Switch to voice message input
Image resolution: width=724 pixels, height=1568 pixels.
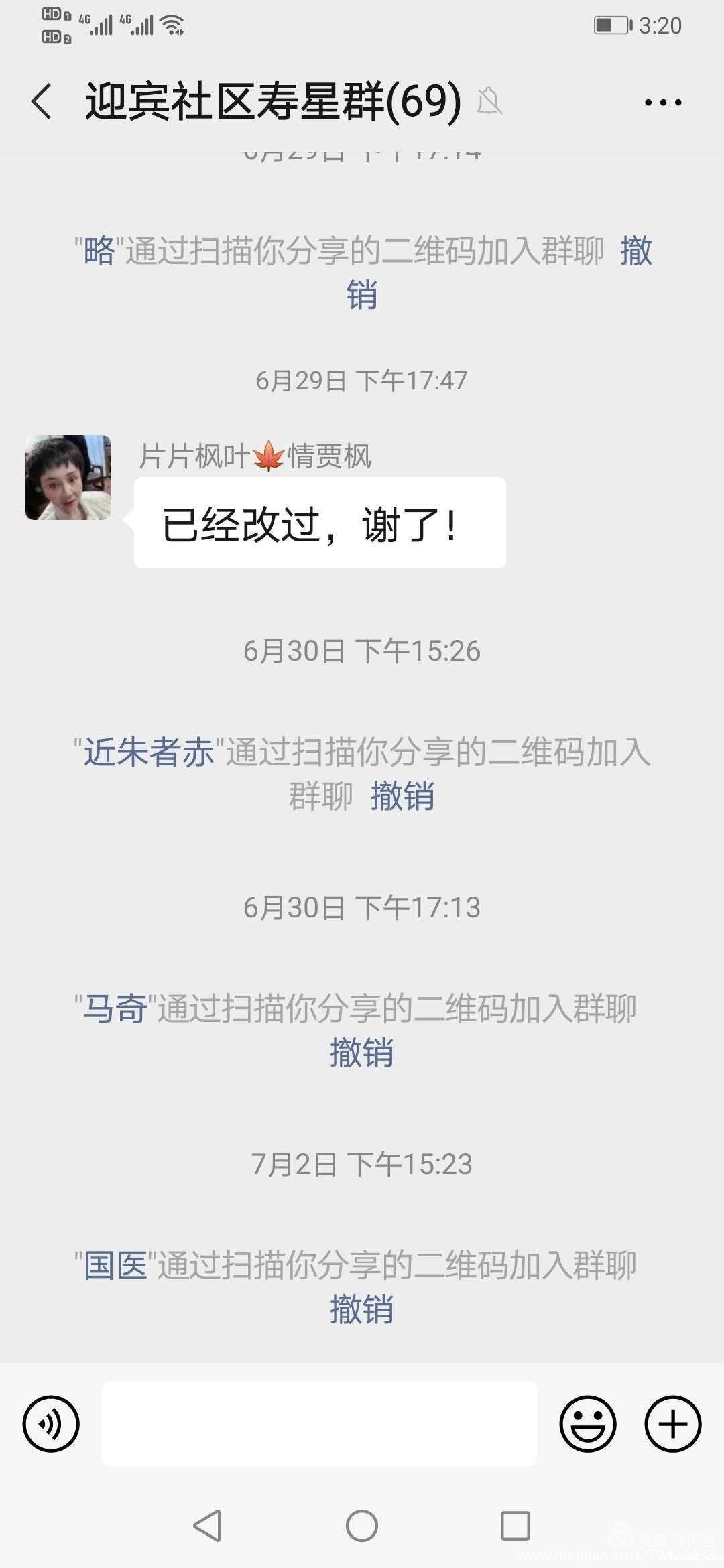51,1424
